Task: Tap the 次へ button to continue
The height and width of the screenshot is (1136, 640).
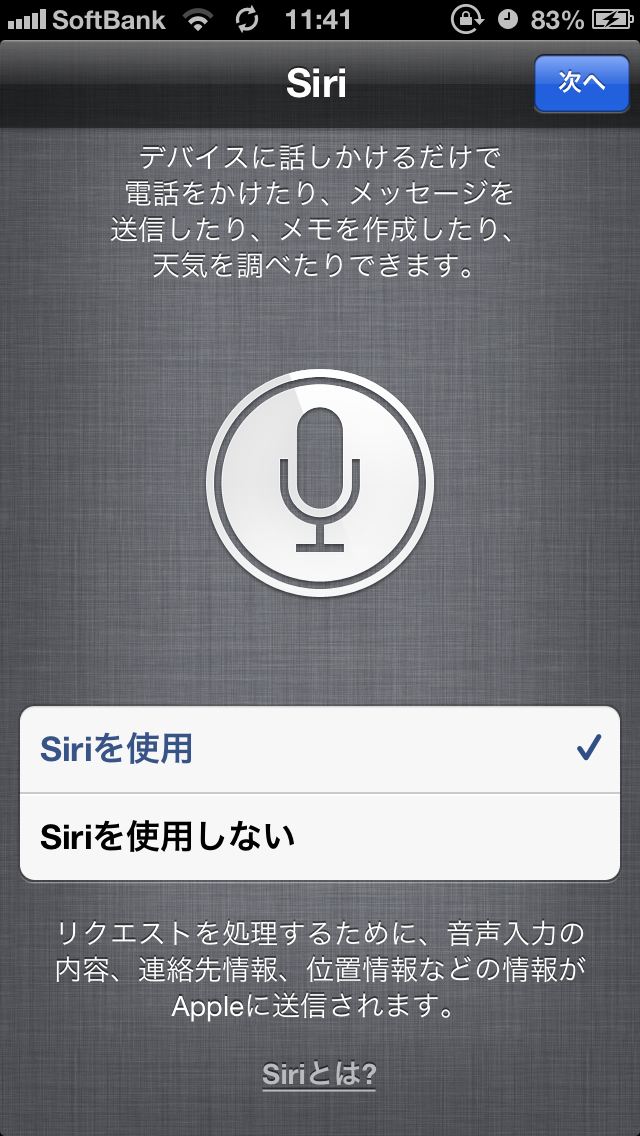Action: (x=581, y=83)
